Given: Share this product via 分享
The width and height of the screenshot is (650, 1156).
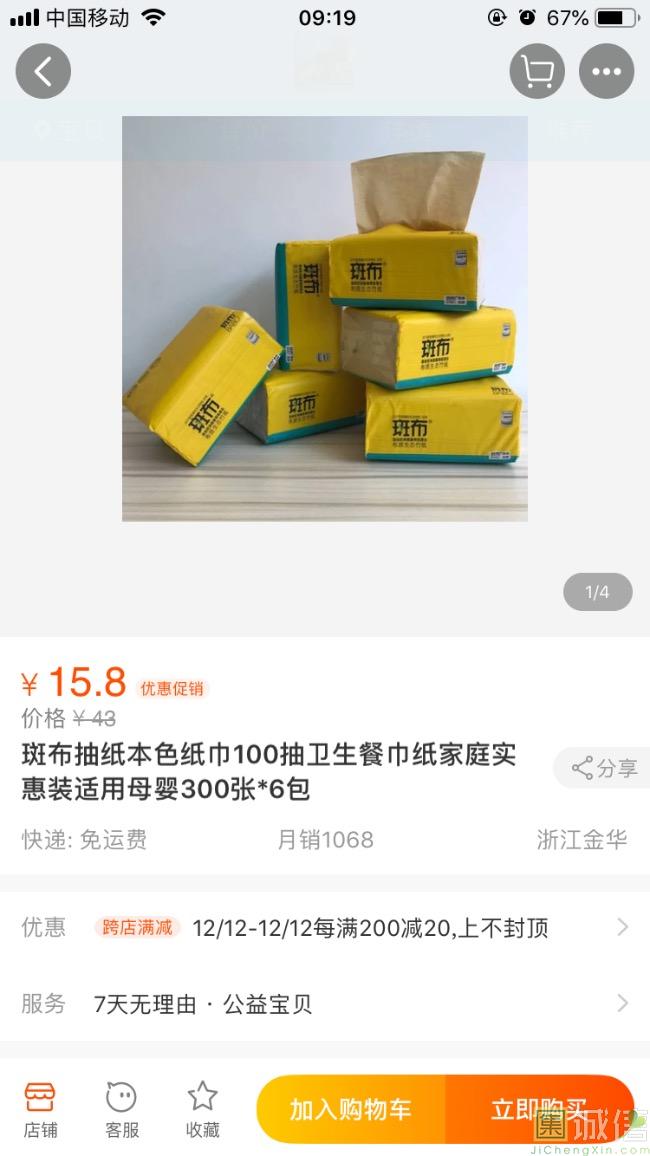Looking at the screenshot, I should [604, 768].
